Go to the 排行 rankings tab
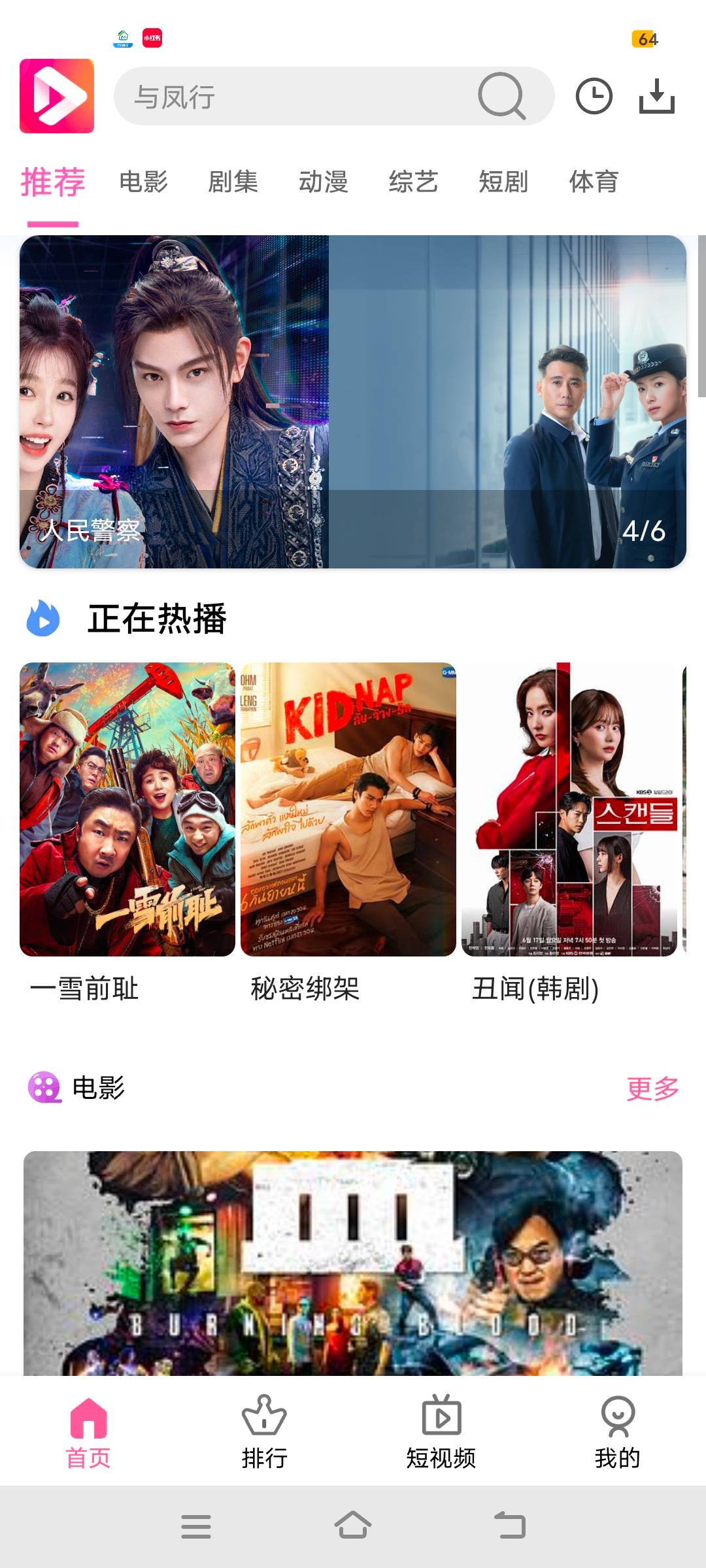The width and height of the screenshot is (706, 1568). pyautogui.click(x=264, y=1432)
